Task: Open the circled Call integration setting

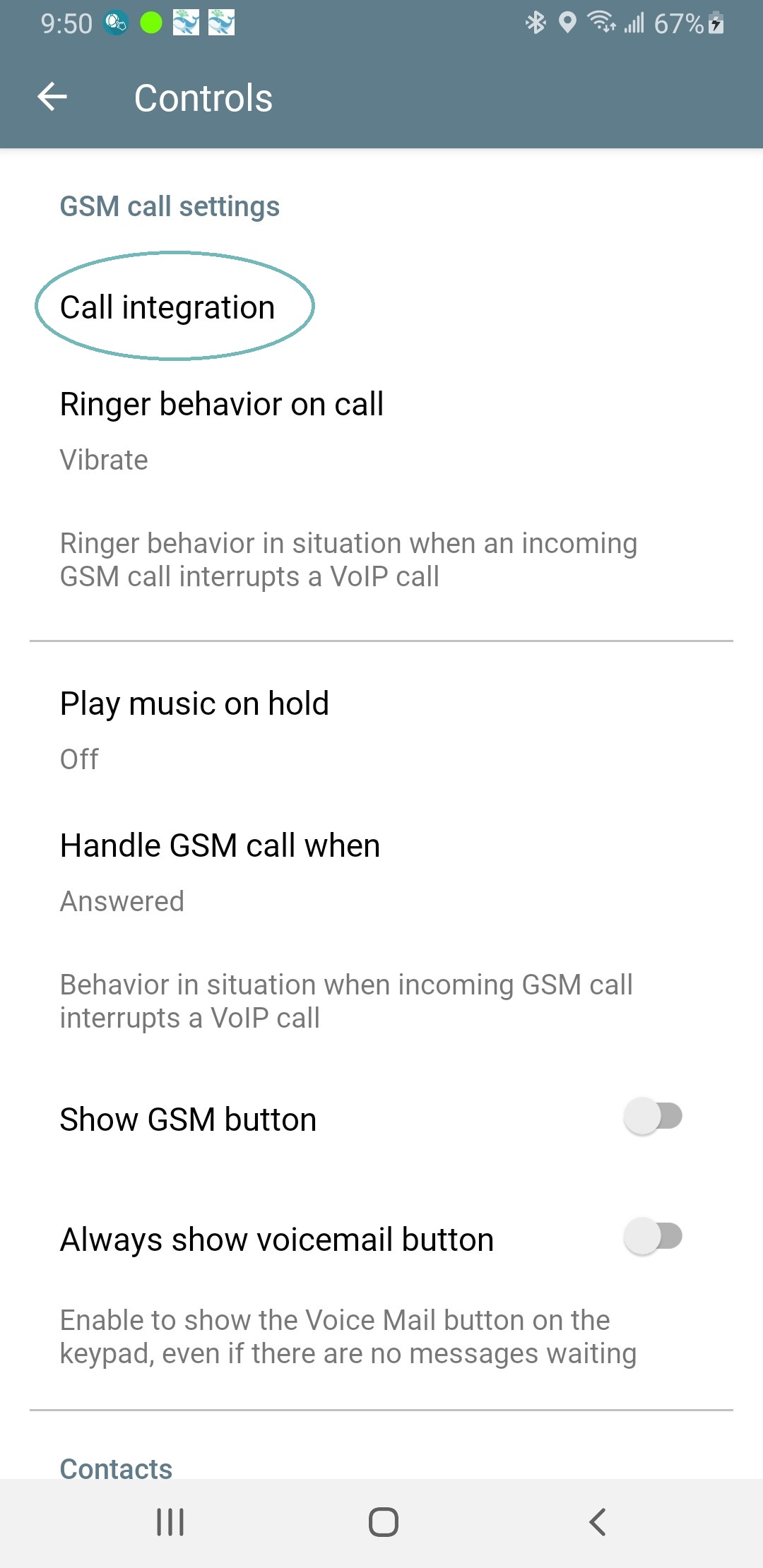Action: coord(167,307)
